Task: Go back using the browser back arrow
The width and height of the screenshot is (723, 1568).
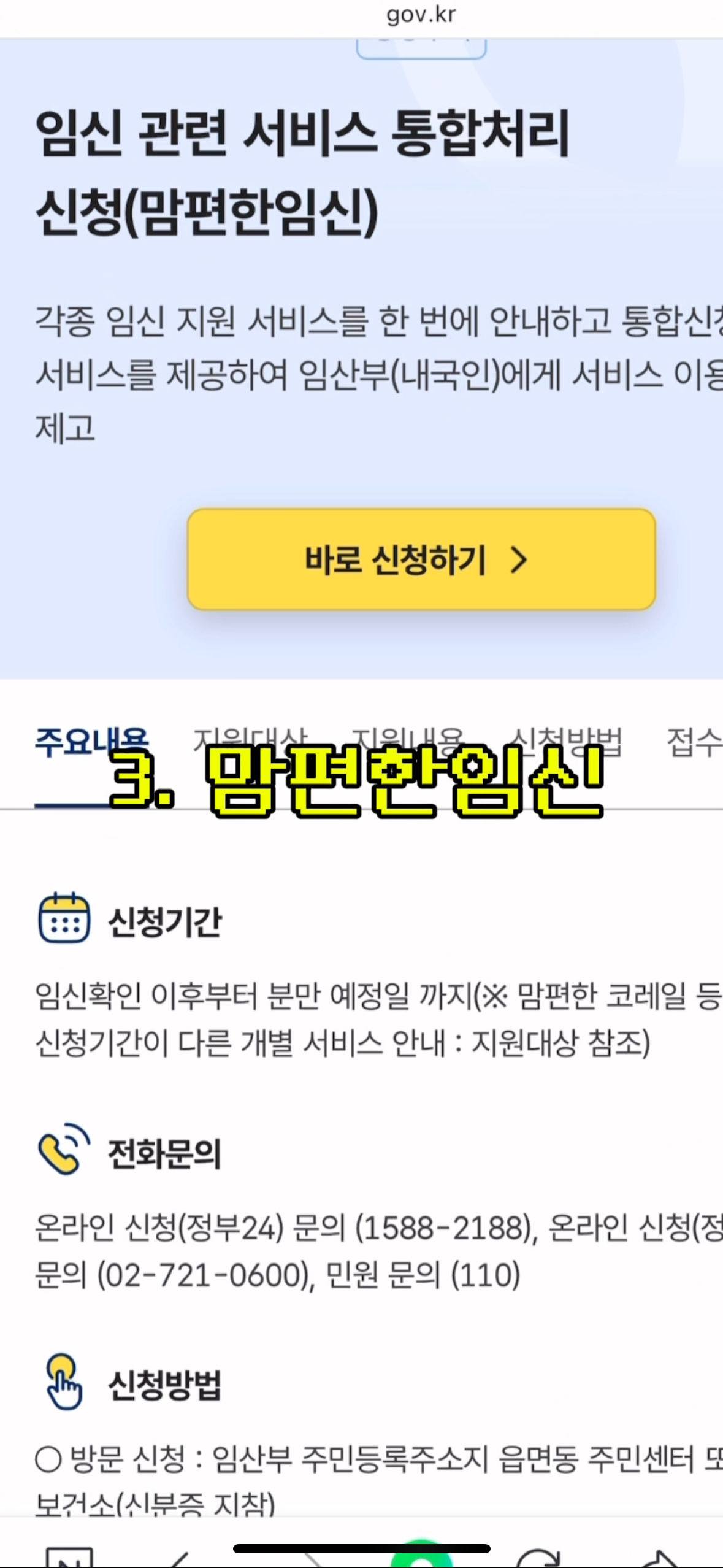Action: 178,1558
